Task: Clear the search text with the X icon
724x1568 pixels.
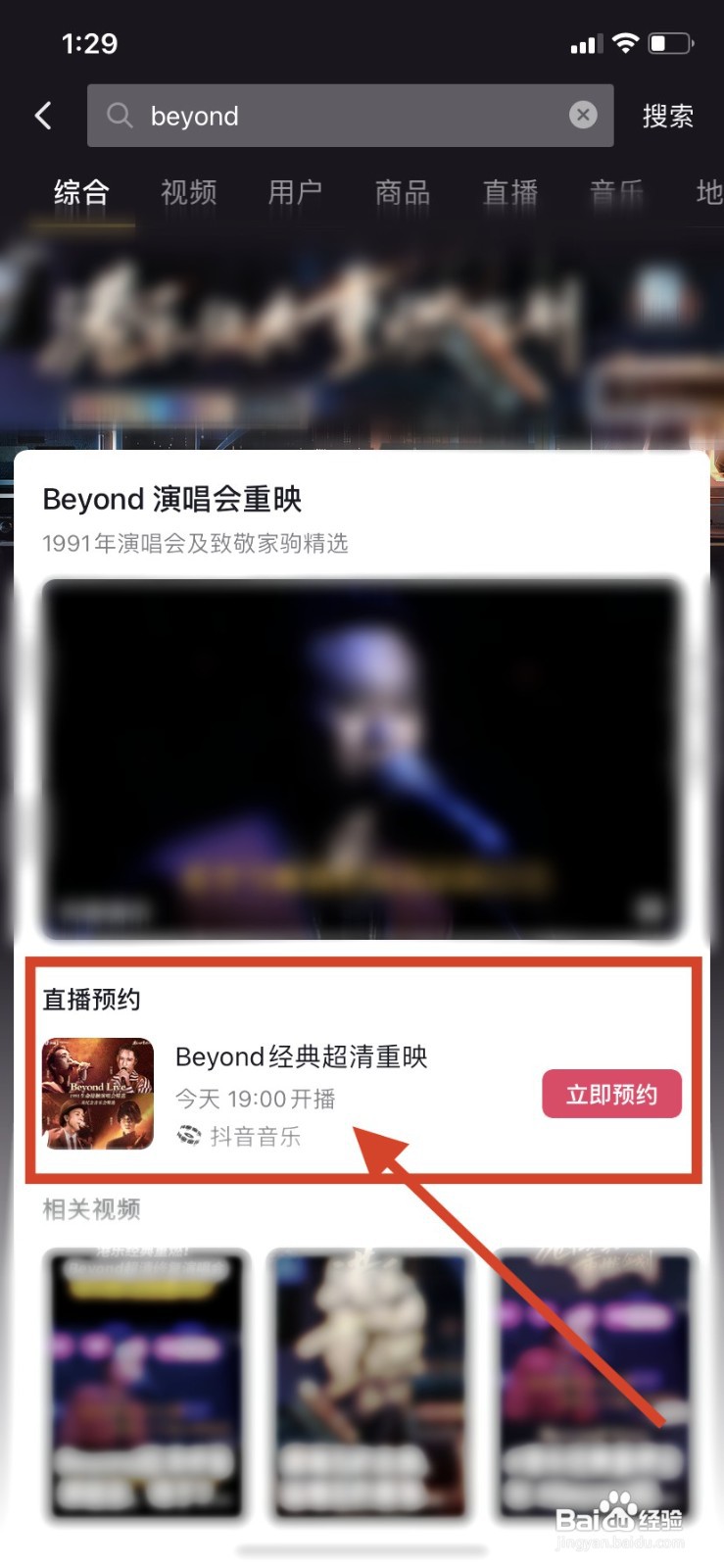Action: (583, 115)
